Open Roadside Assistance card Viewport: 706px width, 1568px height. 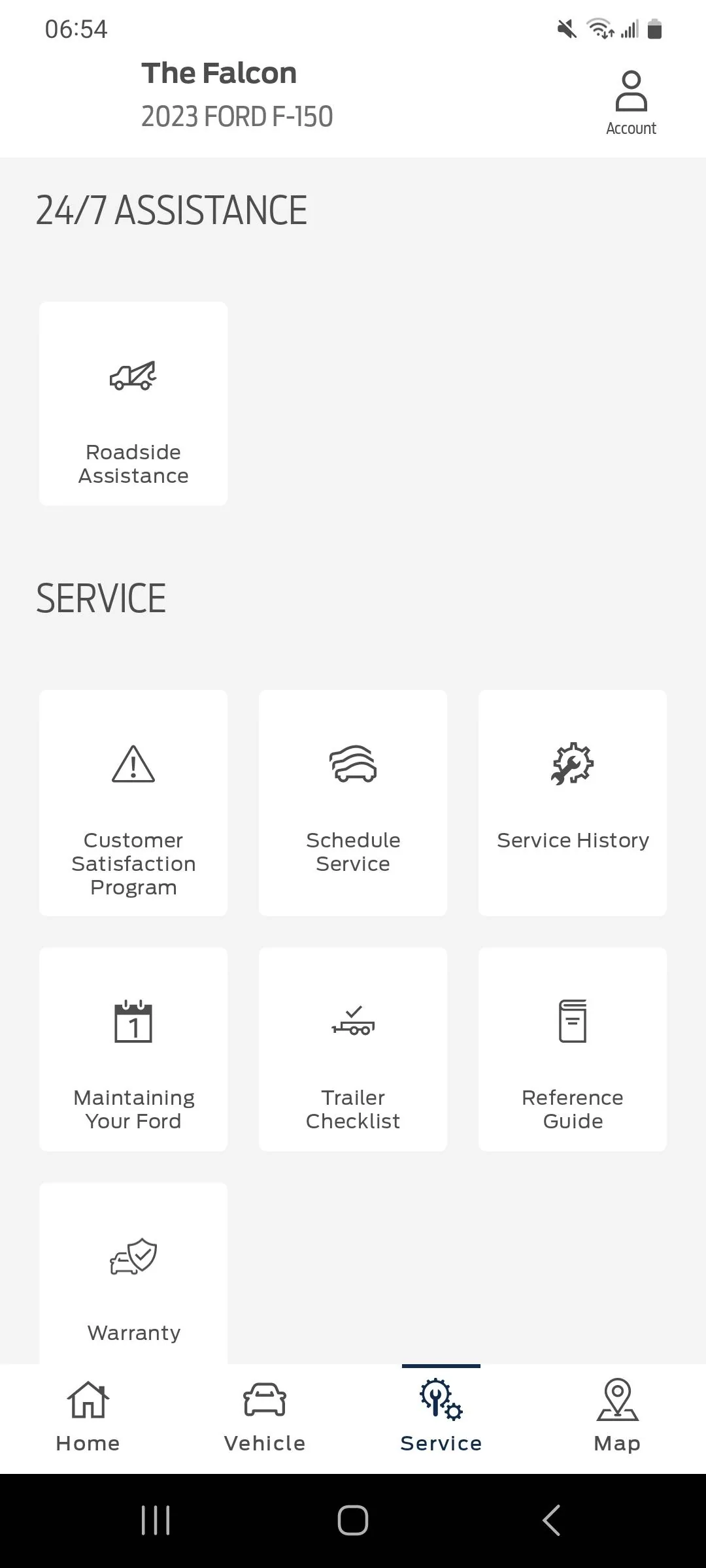(133, 403)
